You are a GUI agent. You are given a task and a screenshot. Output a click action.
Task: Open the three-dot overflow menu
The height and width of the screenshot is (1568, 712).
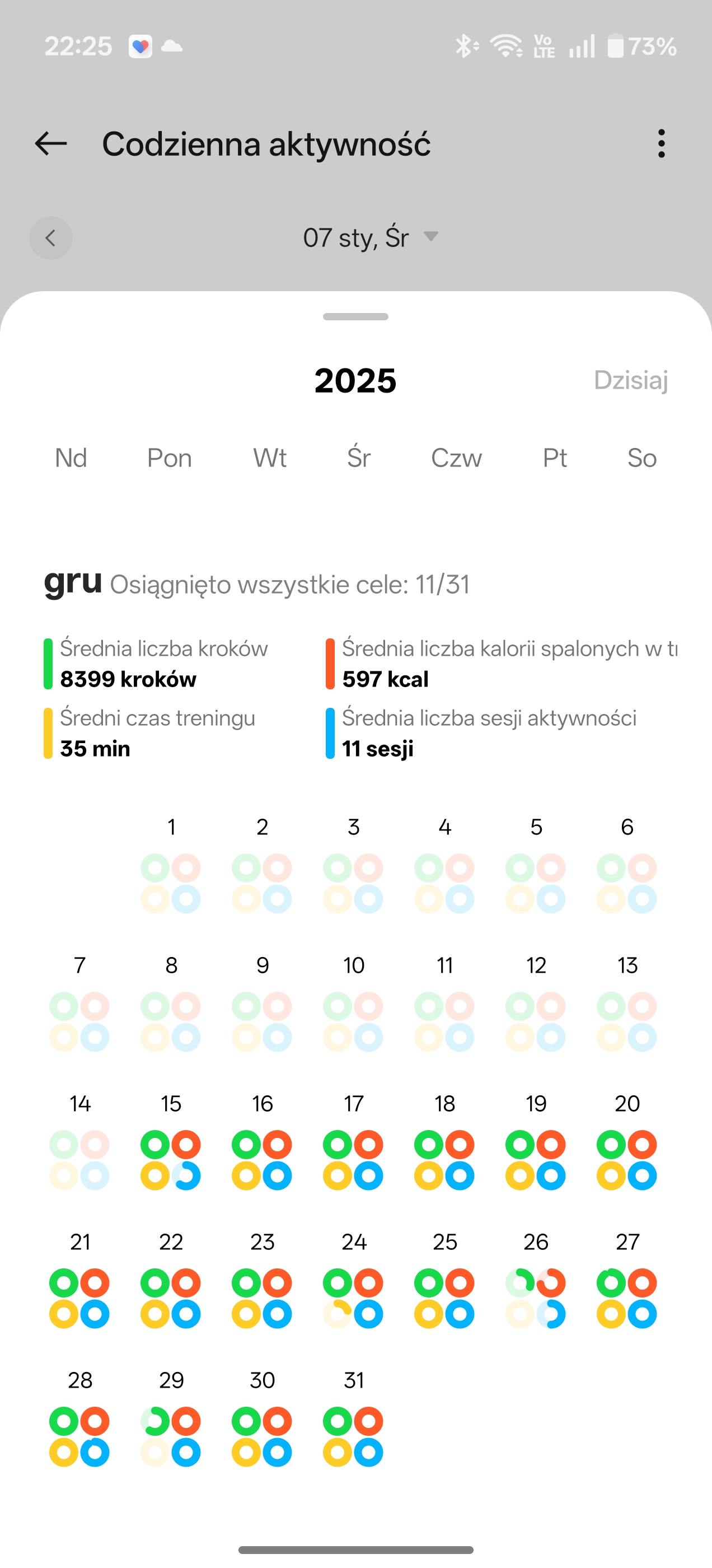point(661,144)
